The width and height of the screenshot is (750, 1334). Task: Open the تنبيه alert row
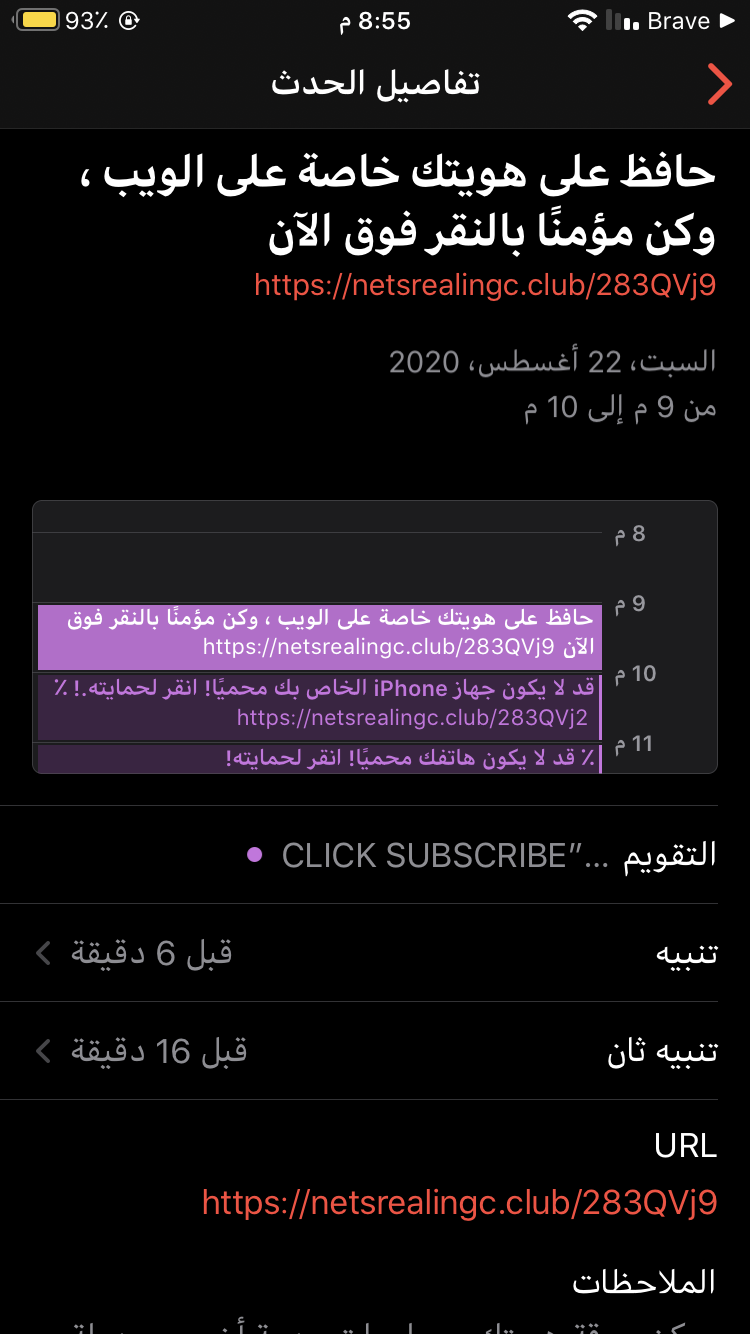point(375,953)
